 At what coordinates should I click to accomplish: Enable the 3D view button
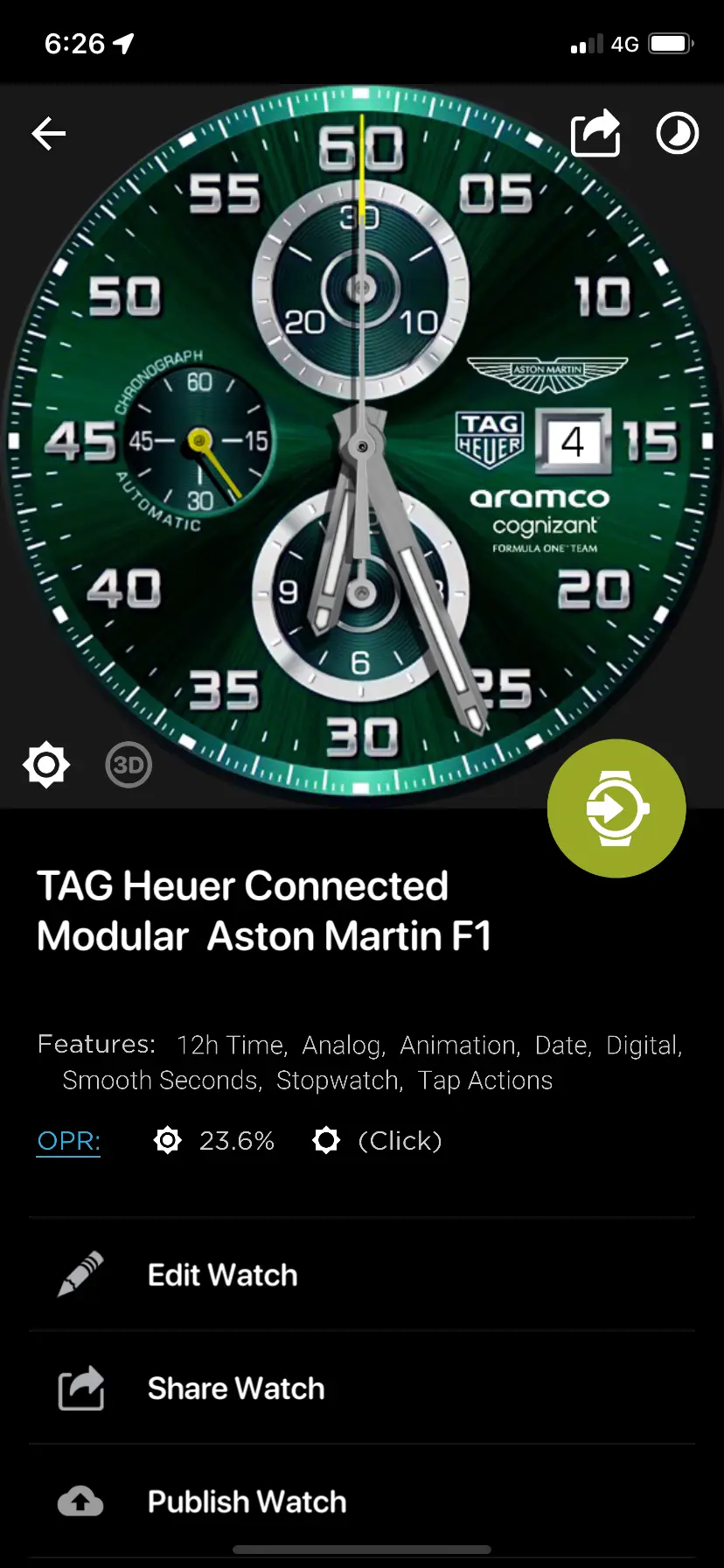pos(129,766)
